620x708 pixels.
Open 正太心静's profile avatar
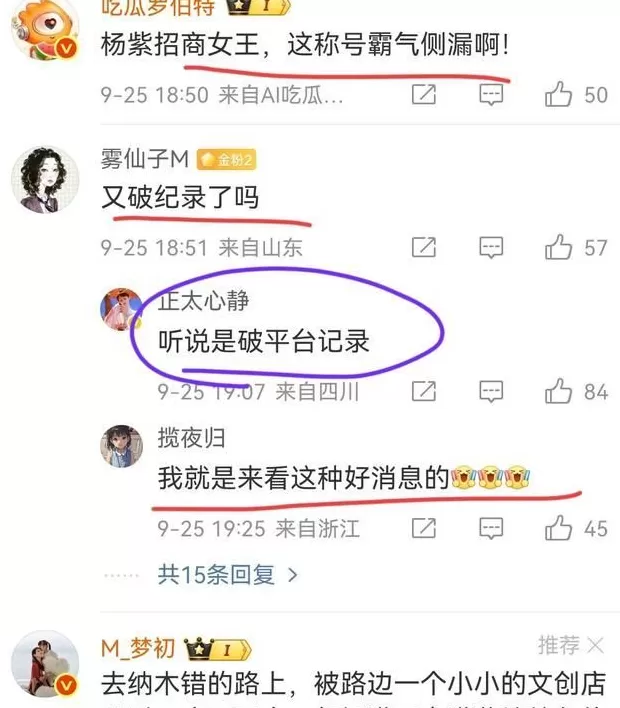pos(121,310)
